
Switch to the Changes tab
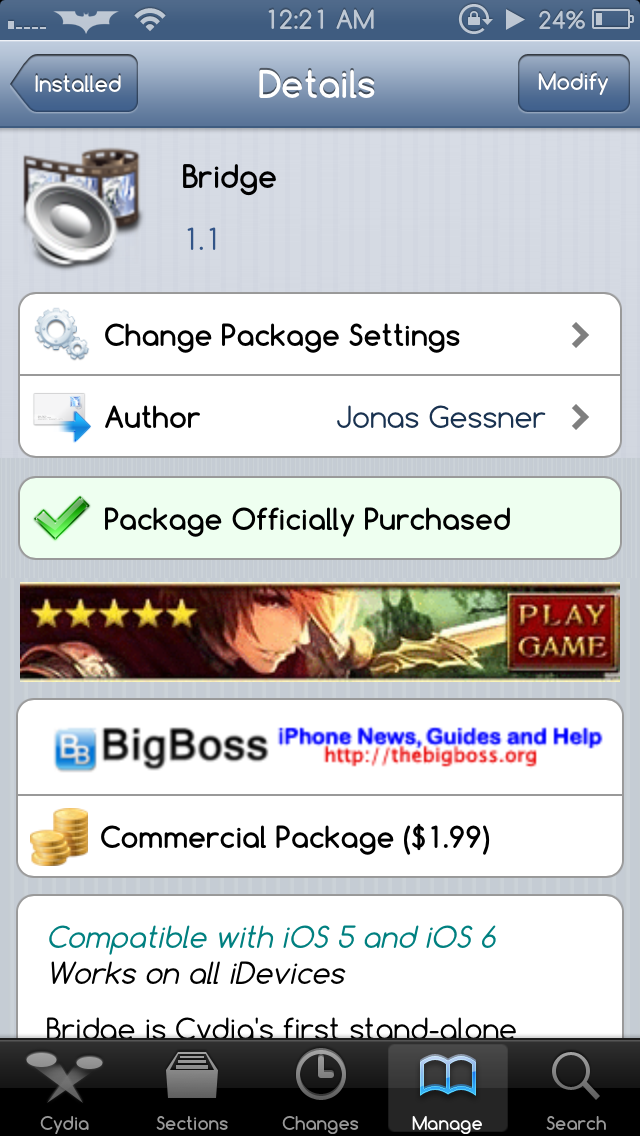pyautogui.click(x=320, y=1088)
